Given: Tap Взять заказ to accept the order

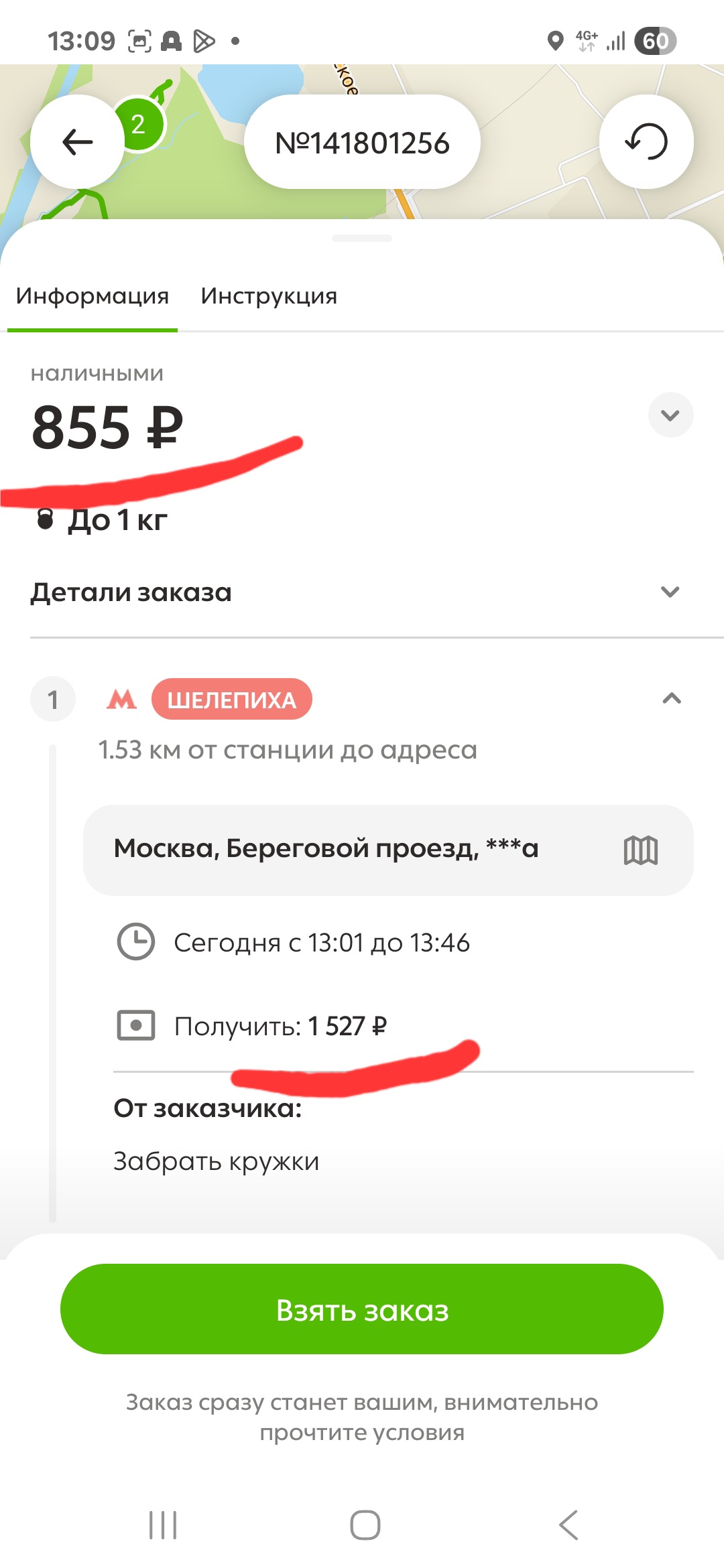Looking at the screenshot, I should tap(362, 1309).
